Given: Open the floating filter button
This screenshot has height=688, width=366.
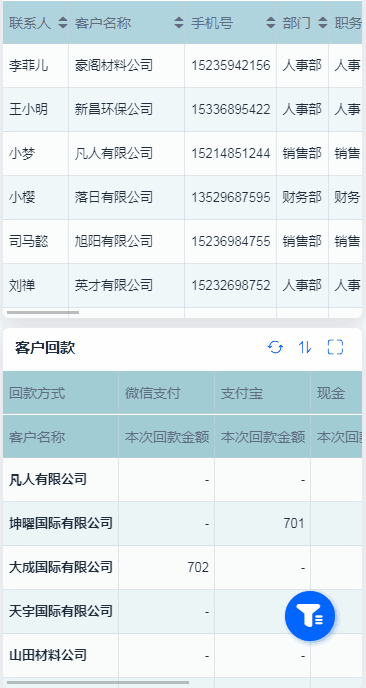Looking at the screenshot, I should (310, 616).
